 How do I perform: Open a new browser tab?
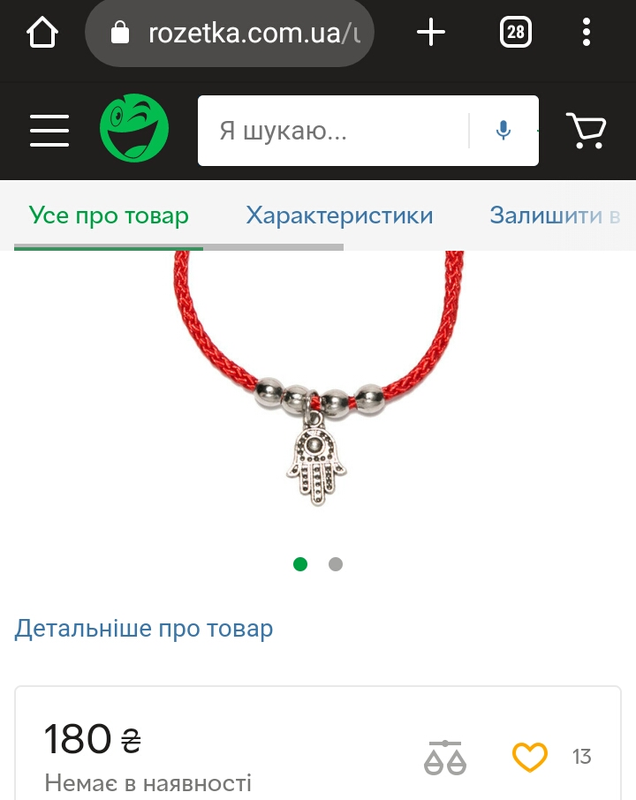pyautogui.click(x=431, y=33)
